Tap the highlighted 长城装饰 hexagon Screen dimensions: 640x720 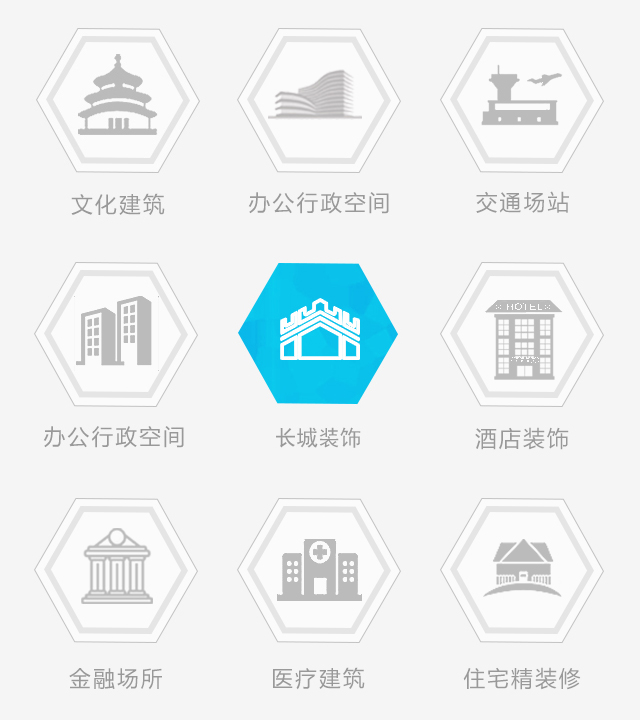click(x=318, y=334)
